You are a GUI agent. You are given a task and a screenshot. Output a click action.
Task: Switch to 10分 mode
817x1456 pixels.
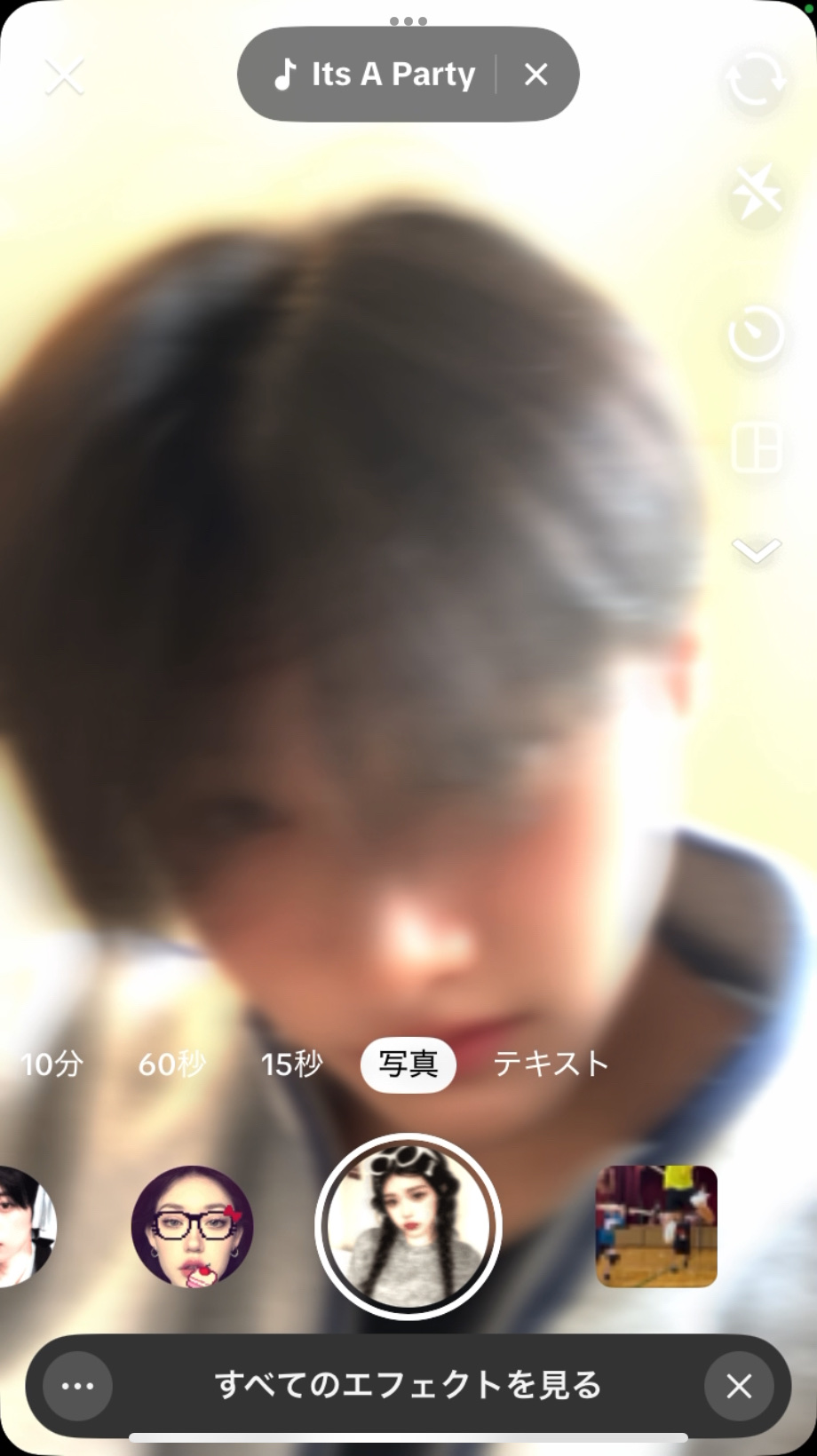coord(52,1064)
